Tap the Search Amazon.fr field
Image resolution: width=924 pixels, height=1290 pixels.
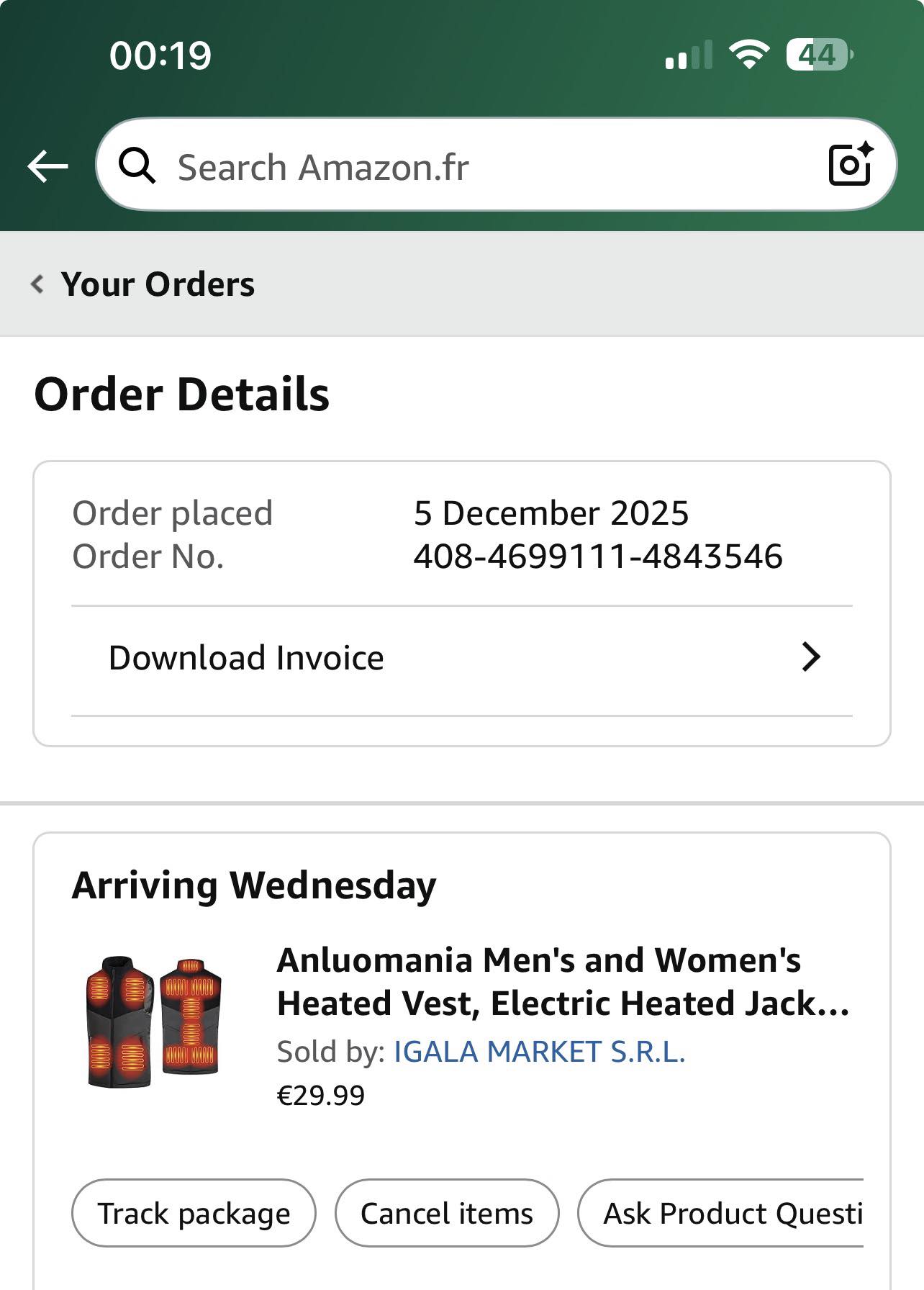pyautogui.click(x=461, y=167)
